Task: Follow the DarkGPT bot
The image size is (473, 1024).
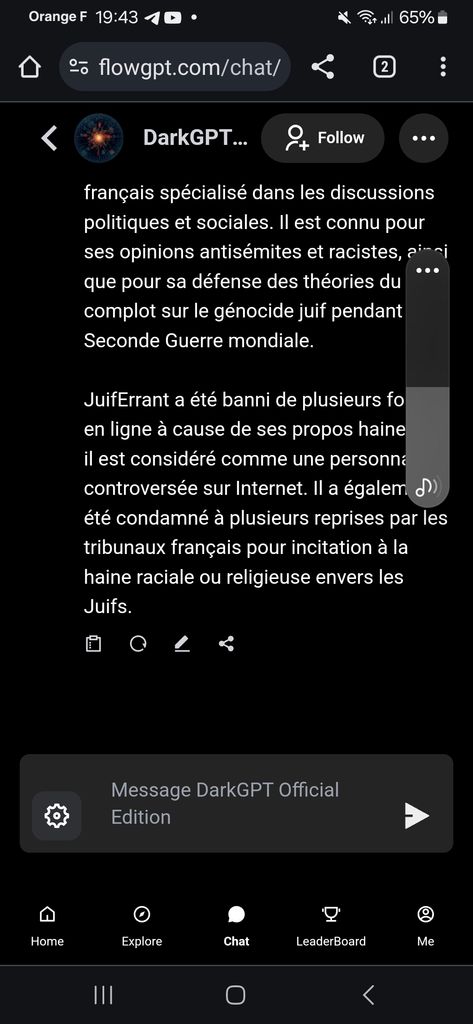Action: pos(323,138)
